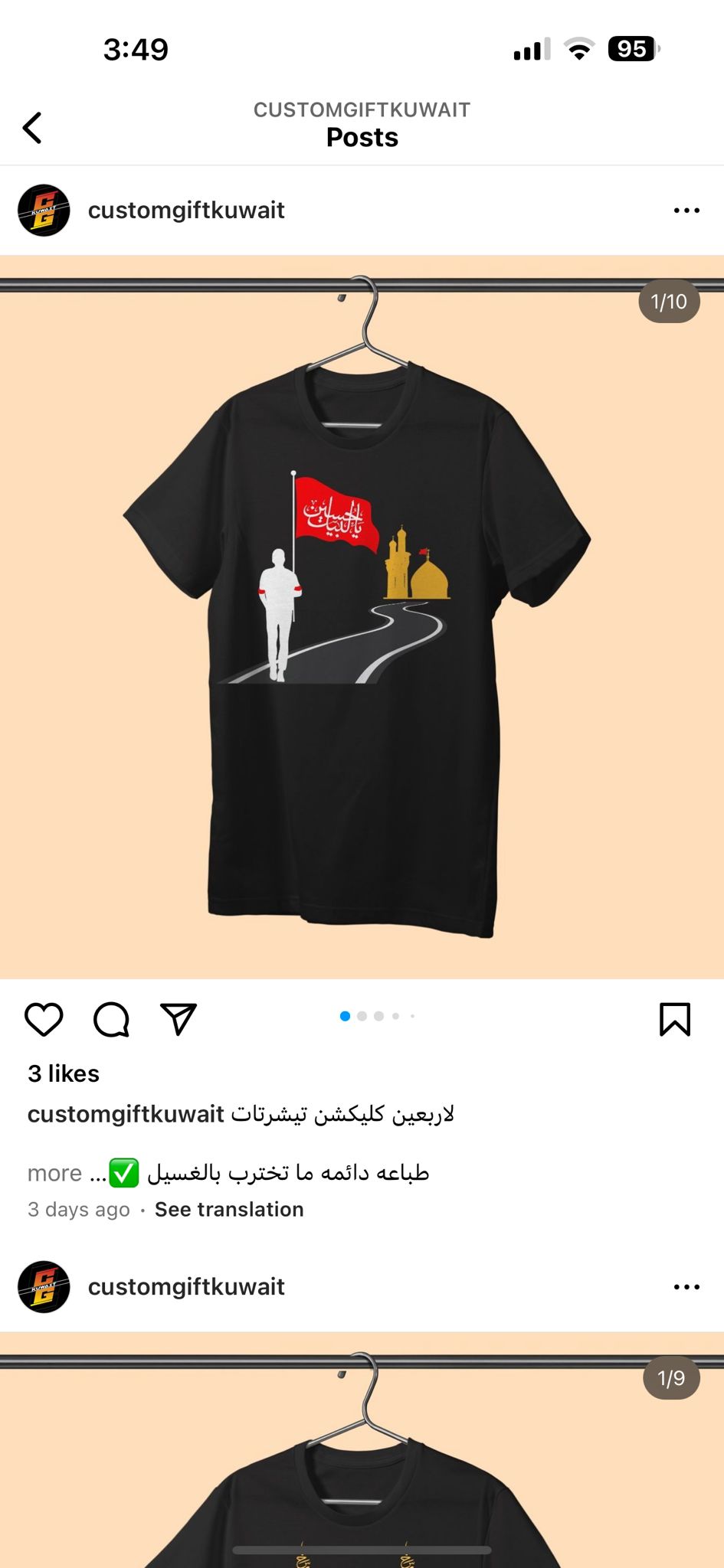Tap See translation under the caption
The width and height of the screenshot is (724, 1568).
[x=229, y=1210]
